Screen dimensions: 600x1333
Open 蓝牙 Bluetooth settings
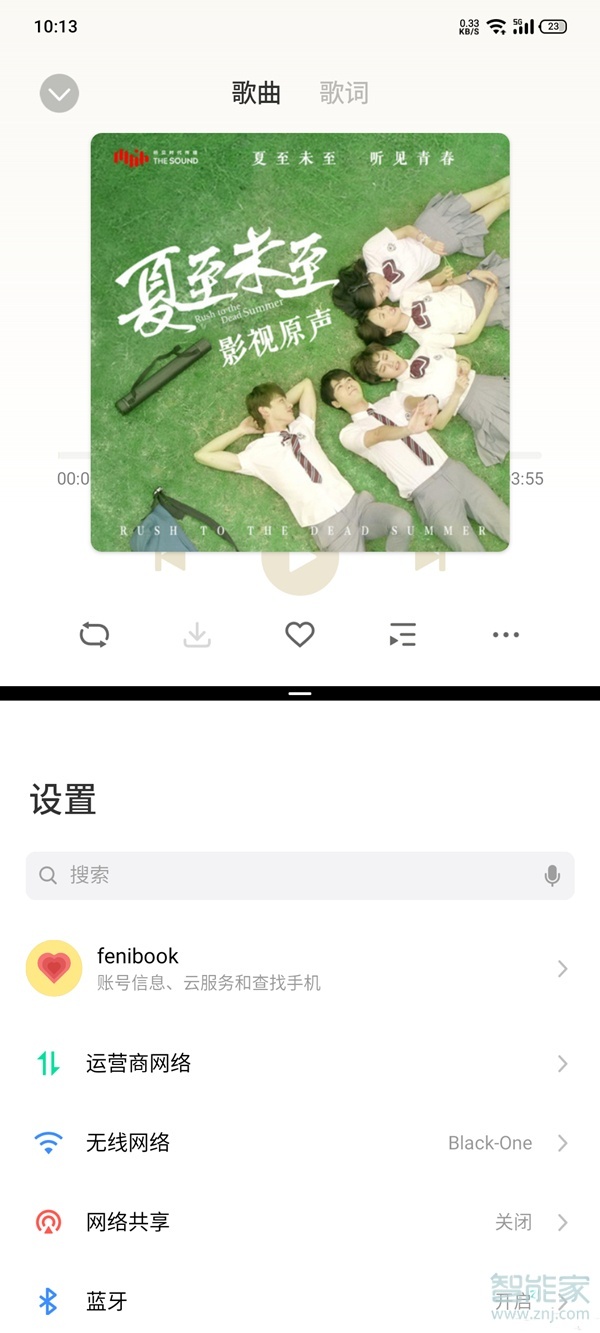click(x=300, y=1301)
